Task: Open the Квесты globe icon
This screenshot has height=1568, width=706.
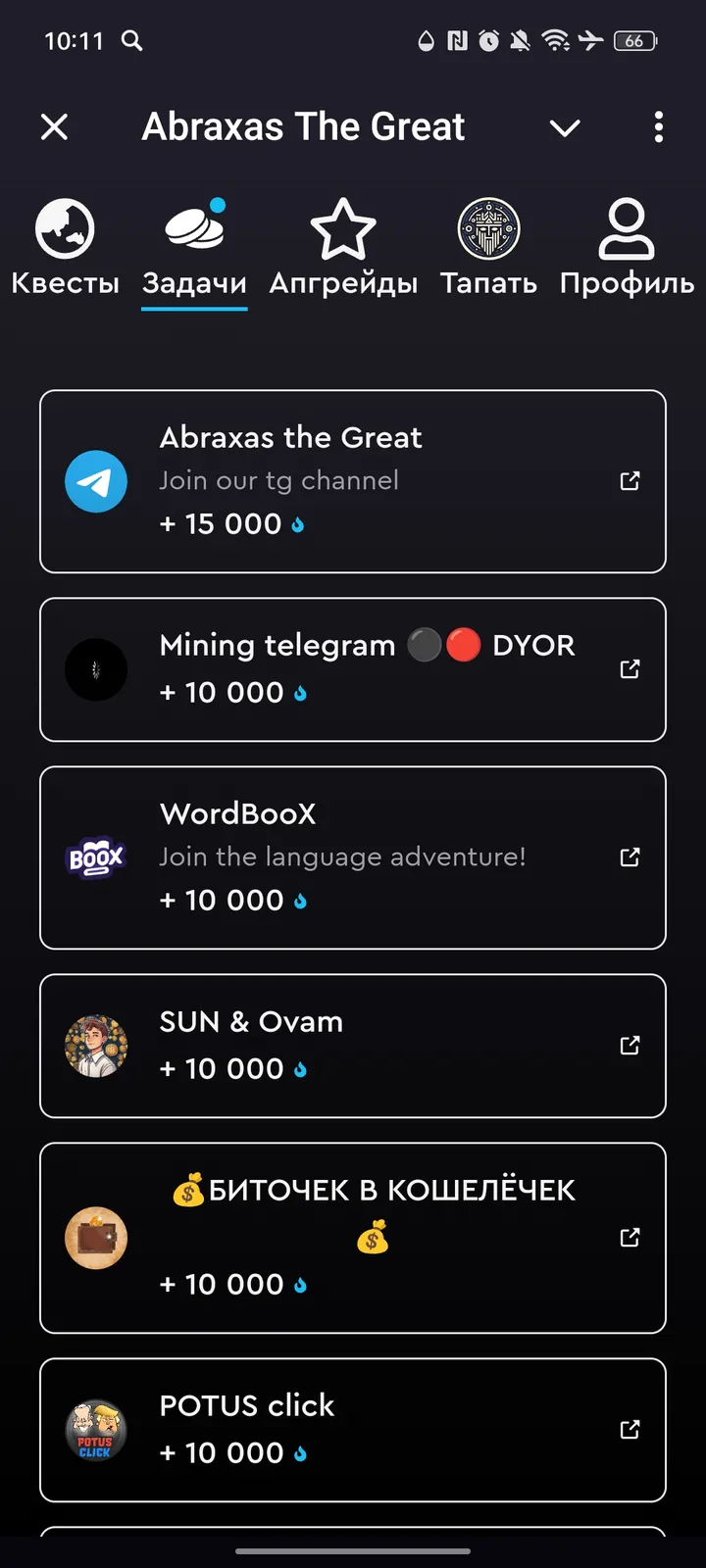Action: (x=64, y=225)
